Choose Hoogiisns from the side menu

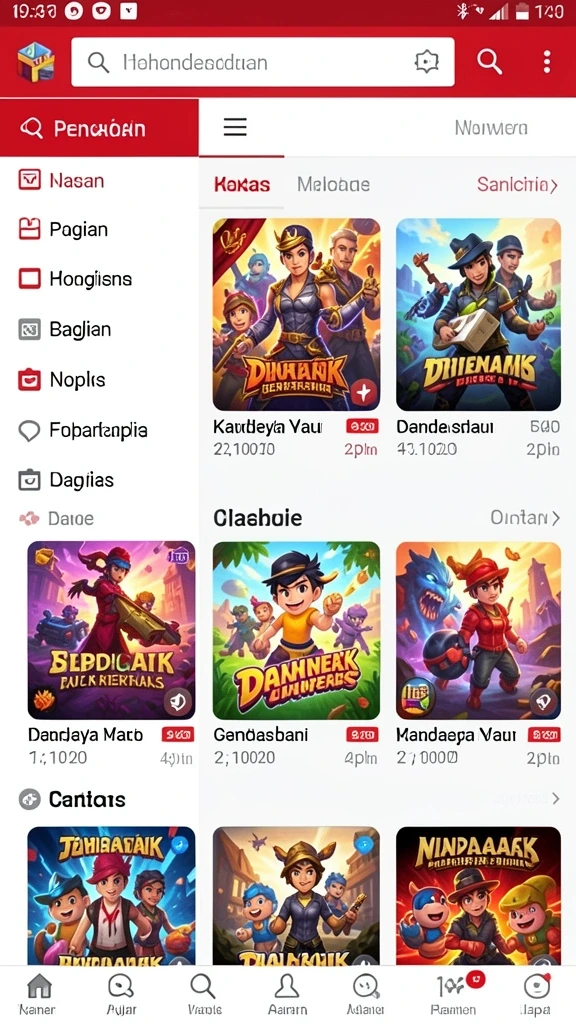tap(99, 279)
